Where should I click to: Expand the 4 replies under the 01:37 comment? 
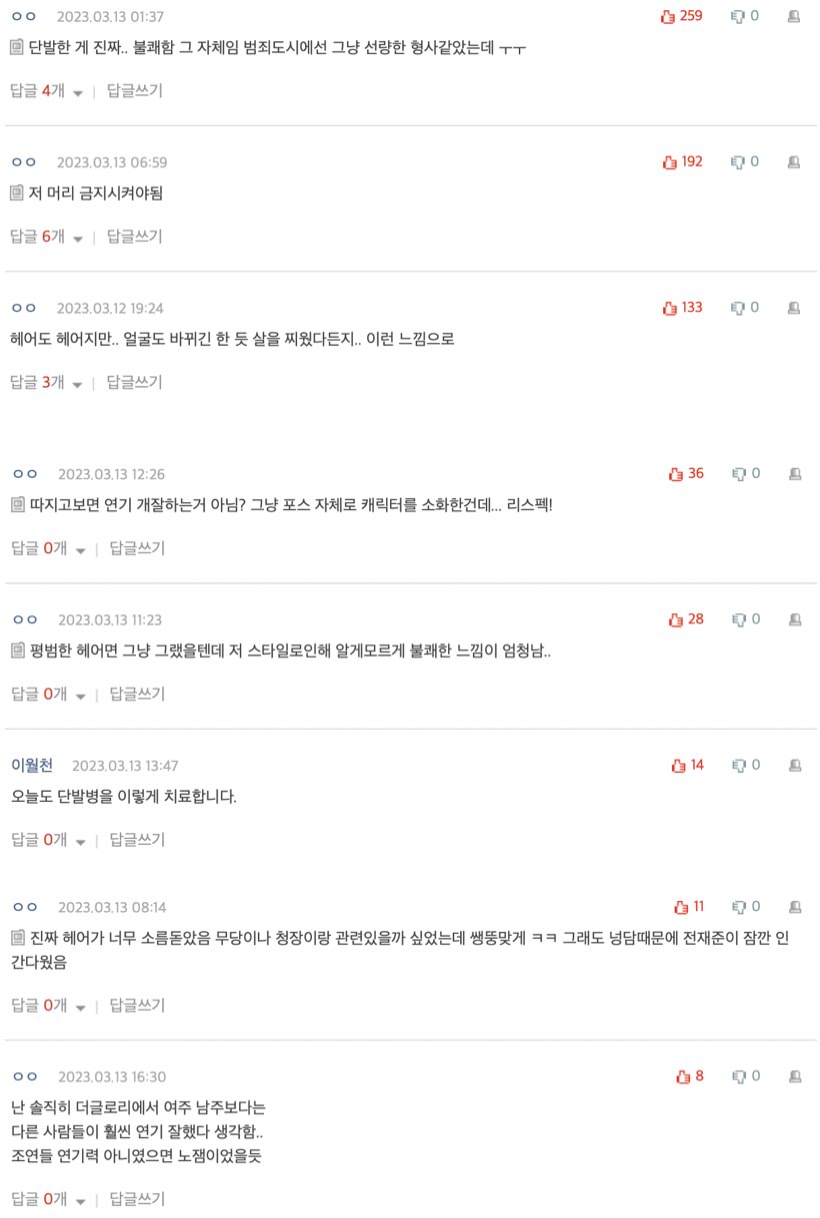click(x=46, y=91)
